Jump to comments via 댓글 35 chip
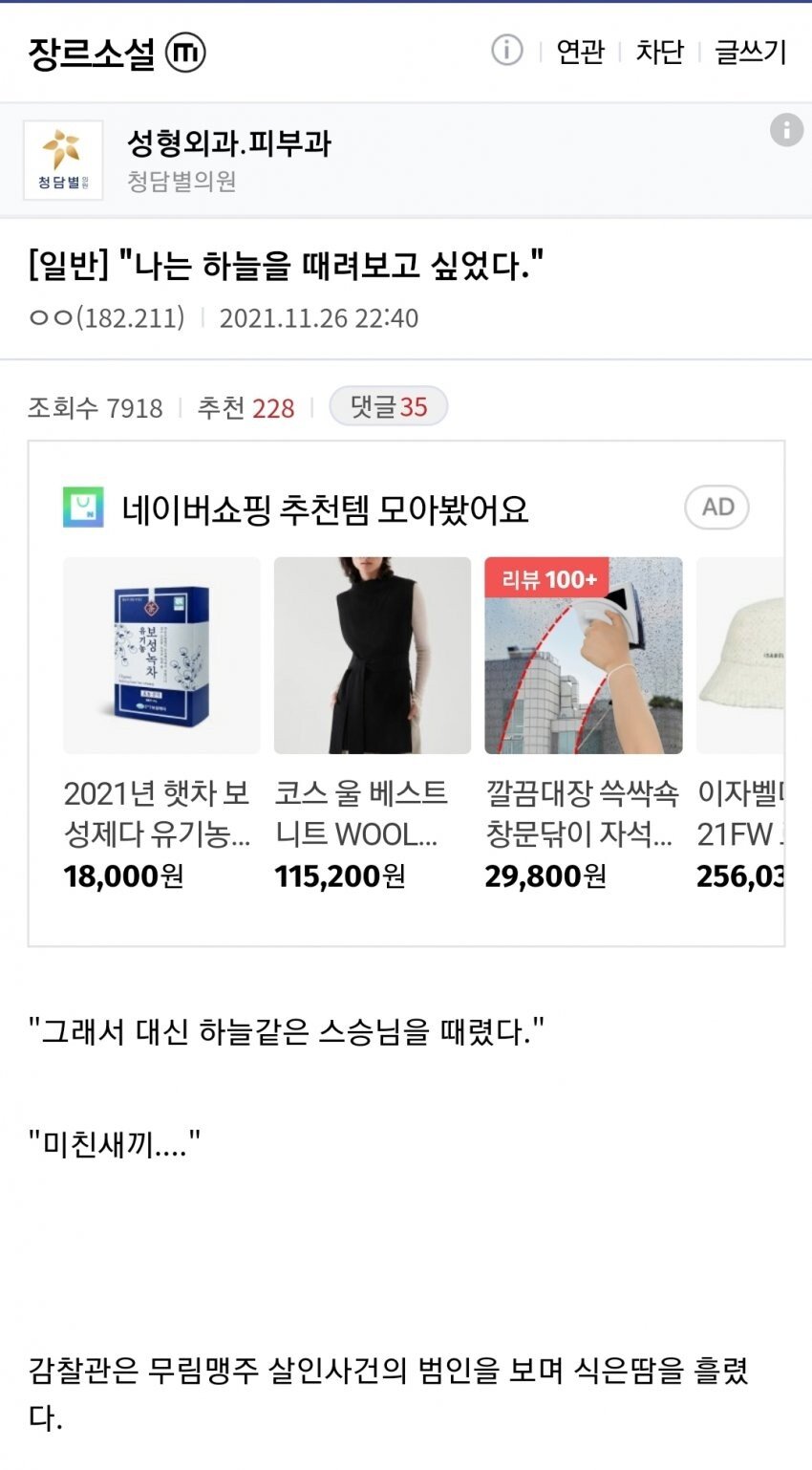The image size is (812, 1470). click(388, 407)
